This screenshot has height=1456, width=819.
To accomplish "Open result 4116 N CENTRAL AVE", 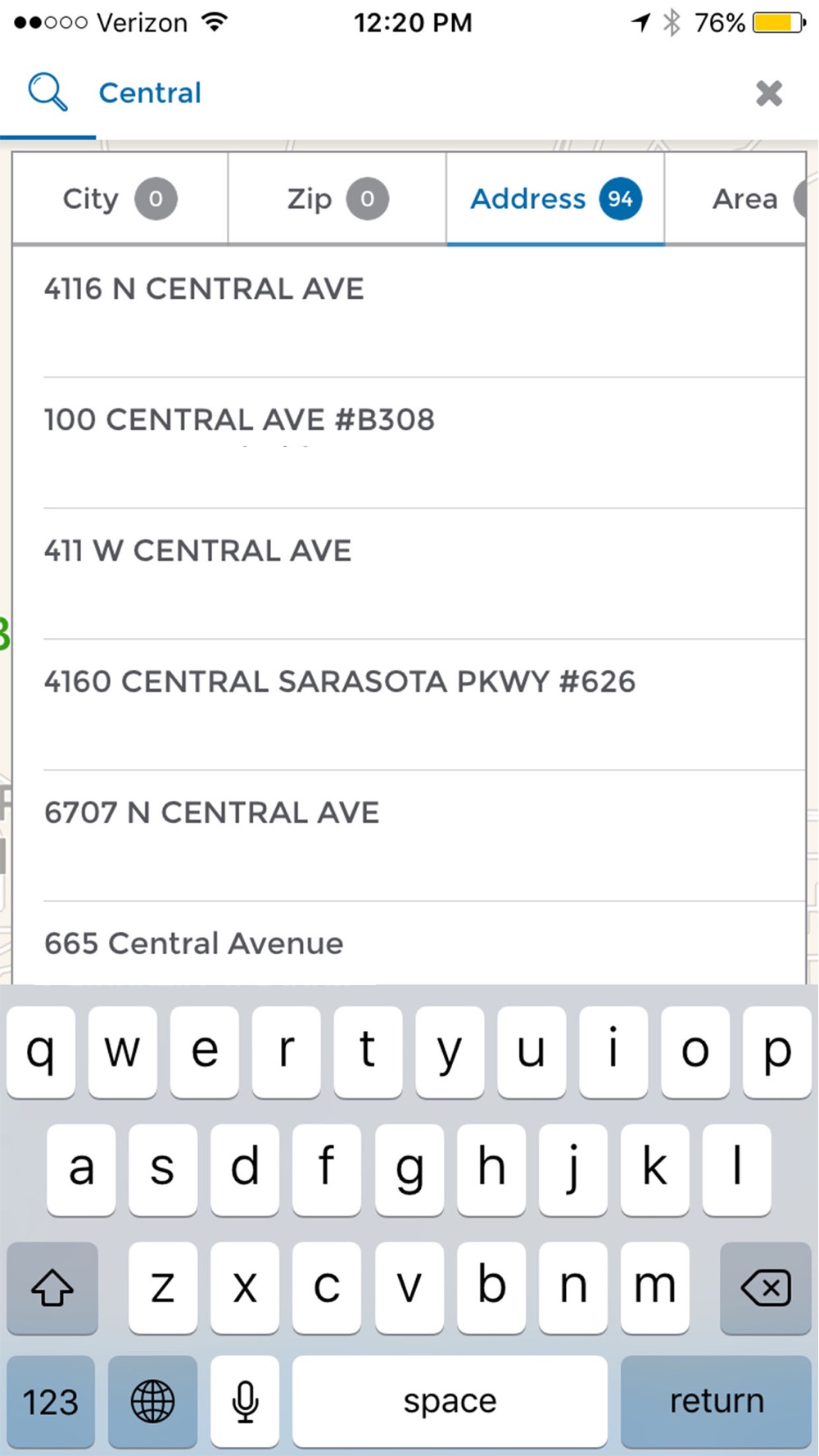I will click(409, 312).
